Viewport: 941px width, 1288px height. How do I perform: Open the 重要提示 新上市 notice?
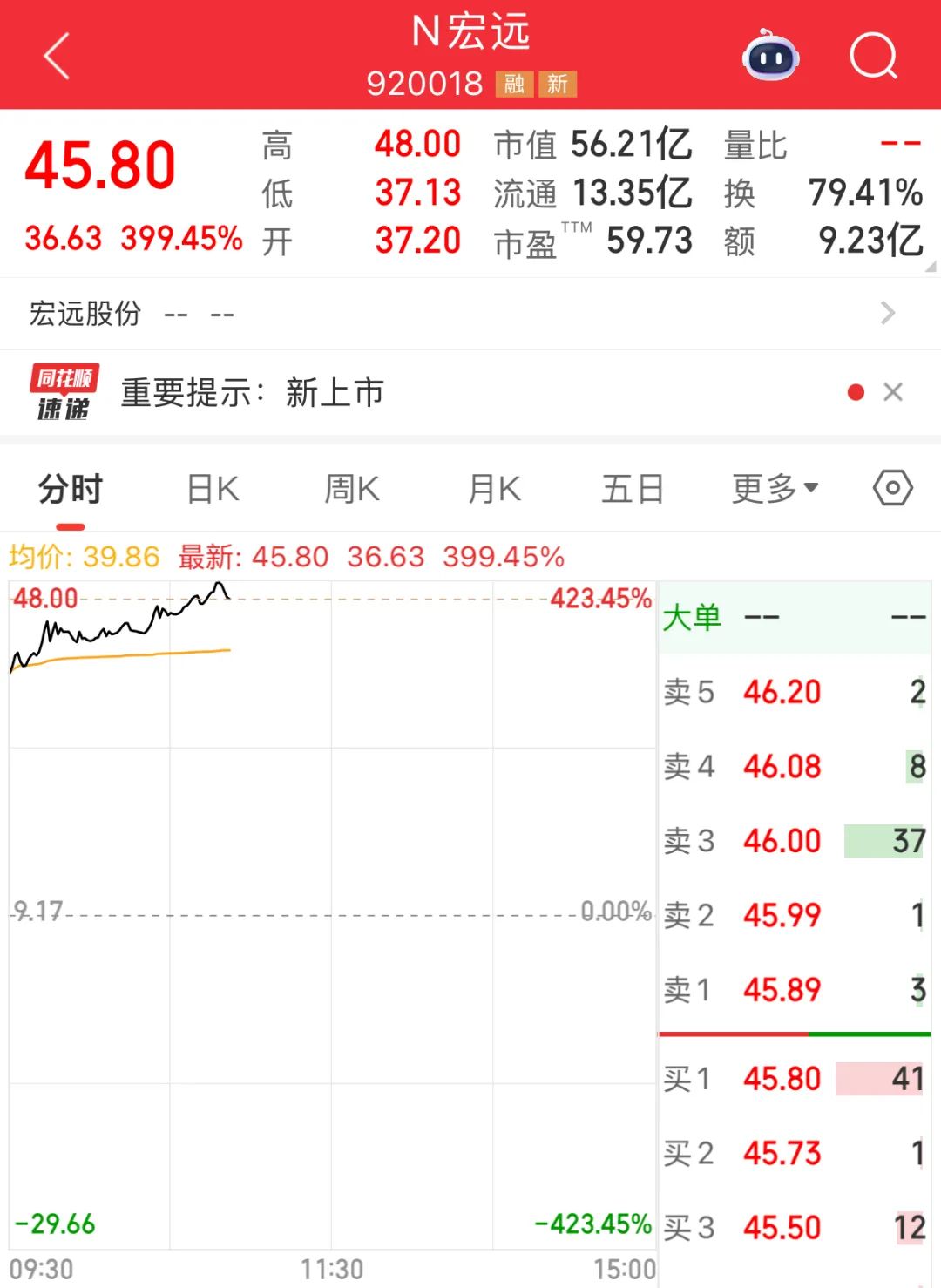click(253, 393)
